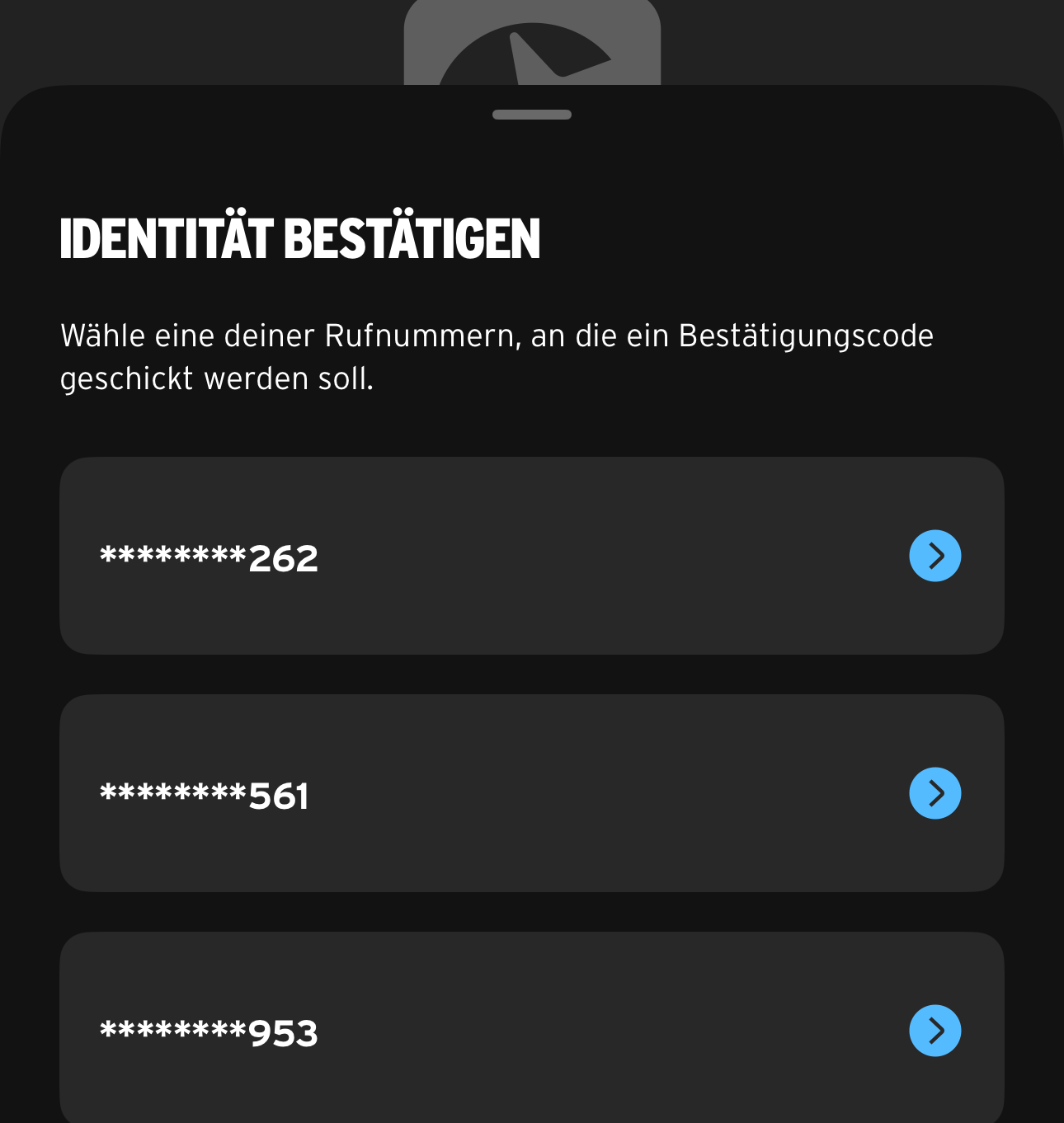This screenshot has height=1123, width=1064.
Task: Select the phone number ending in 262
Action: coord(531,556)
